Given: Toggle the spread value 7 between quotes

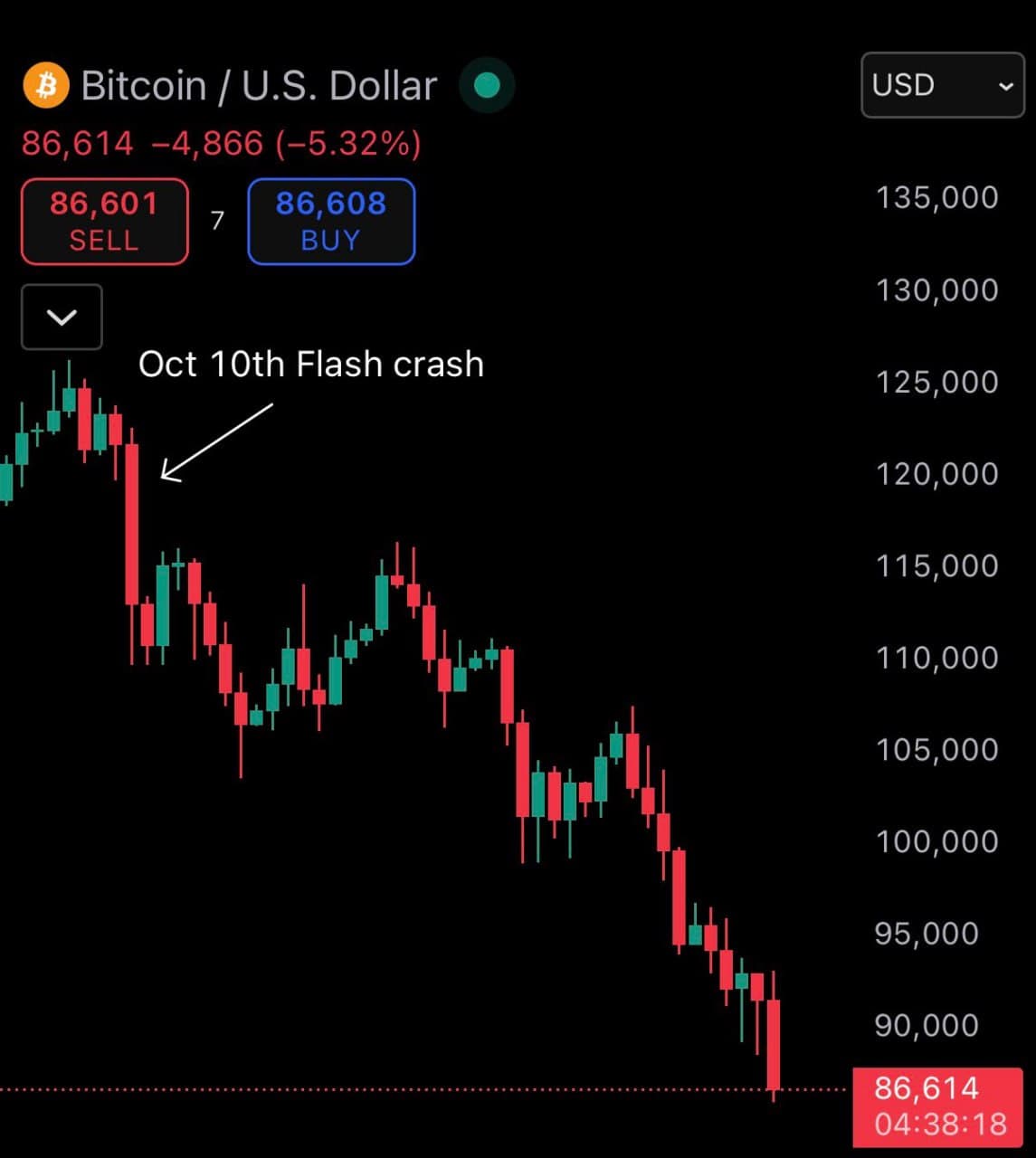Looking at the screenshot, I should pos(217,221).
